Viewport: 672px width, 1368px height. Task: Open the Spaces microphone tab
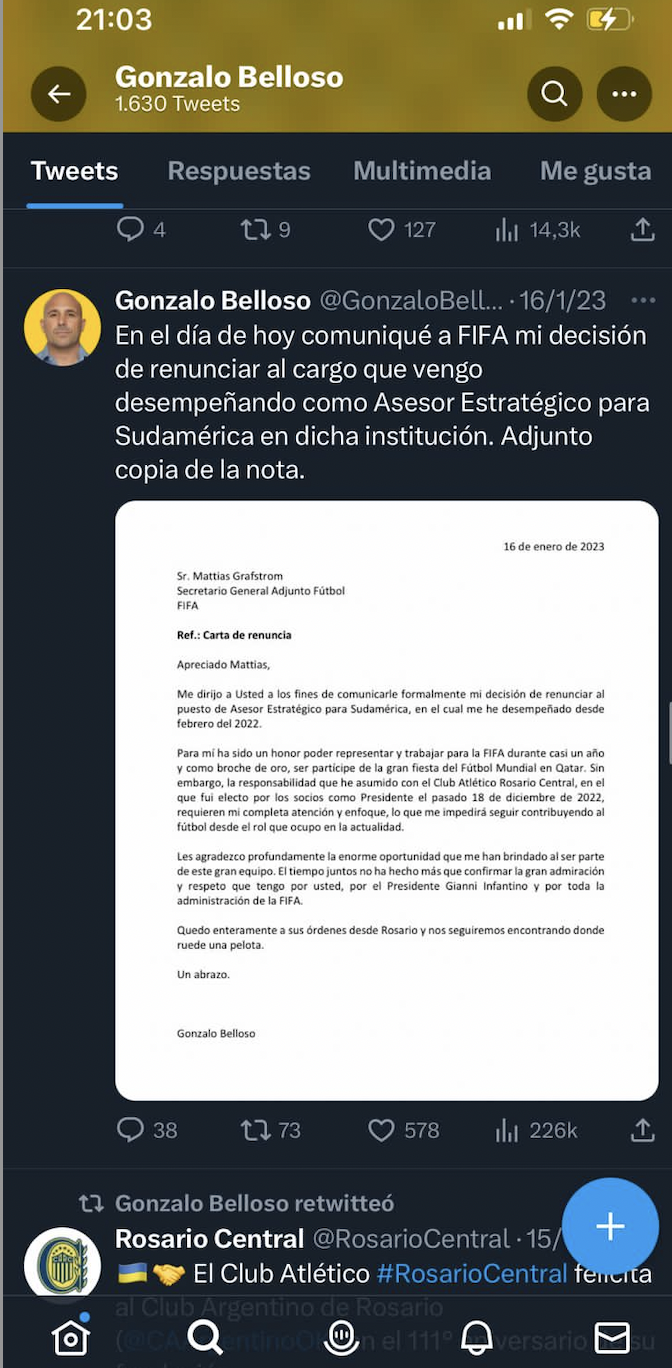pos(341,1337)
